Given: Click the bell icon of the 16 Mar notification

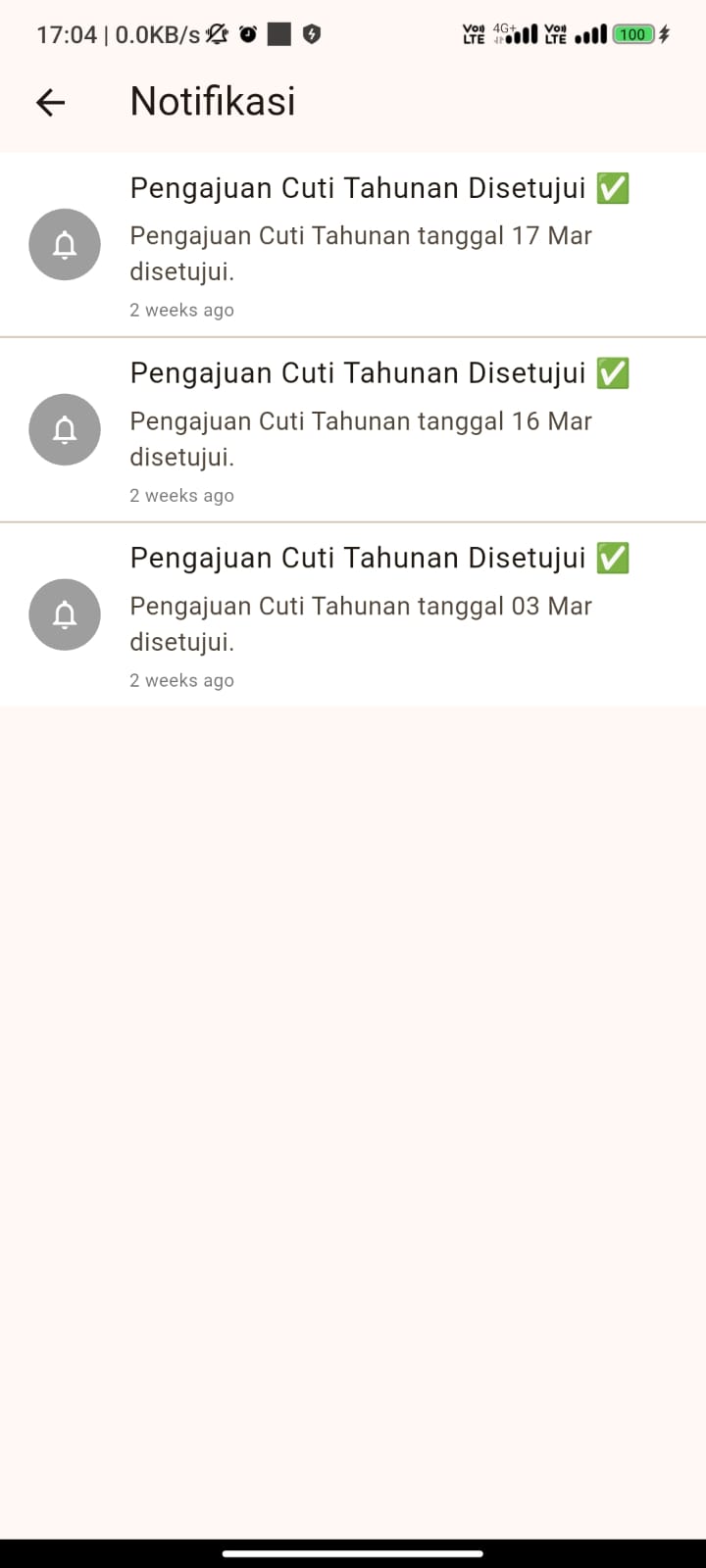Looking at the screenshot, I should (65, 429).
